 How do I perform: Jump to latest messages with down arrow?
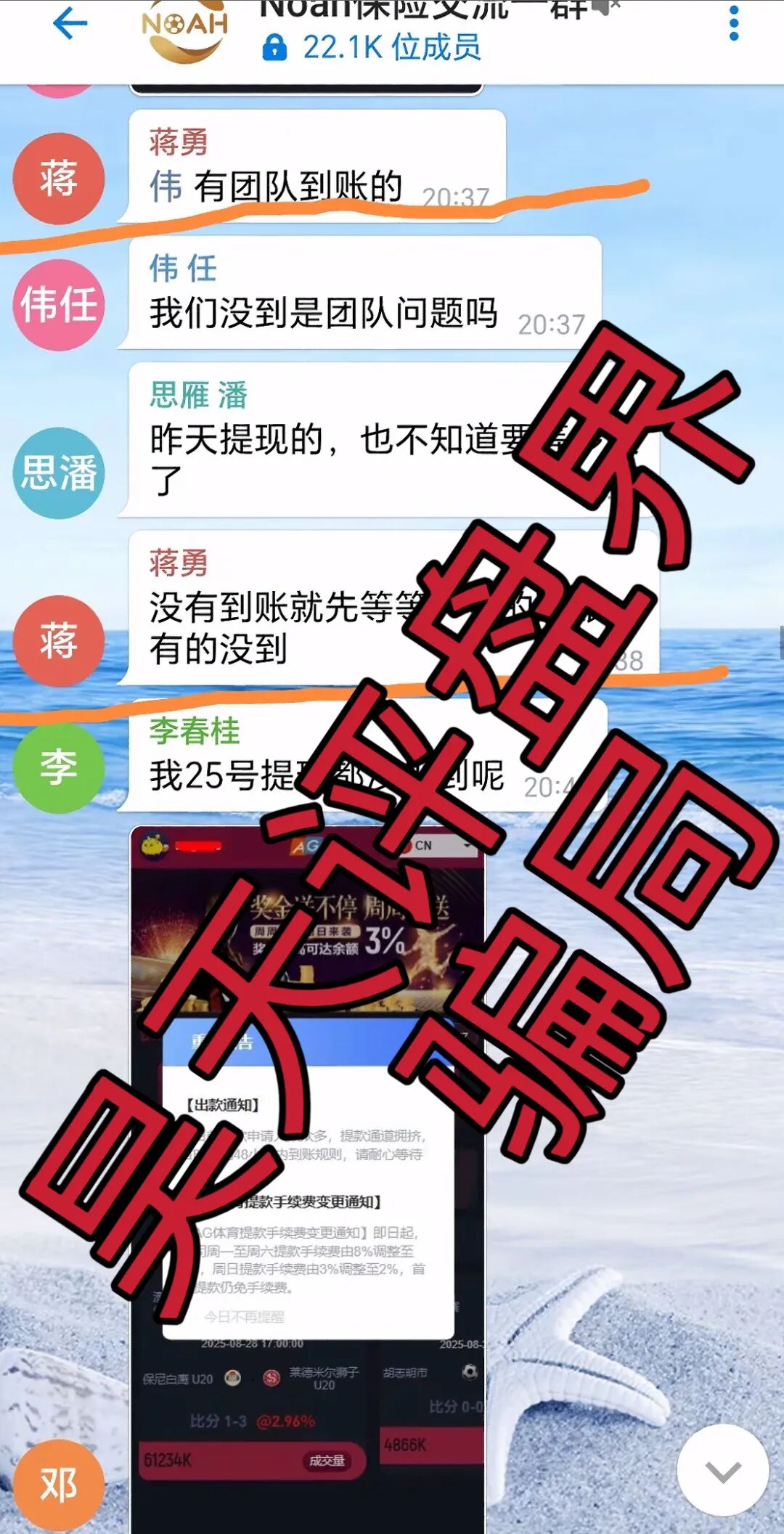coord(722,1470)
